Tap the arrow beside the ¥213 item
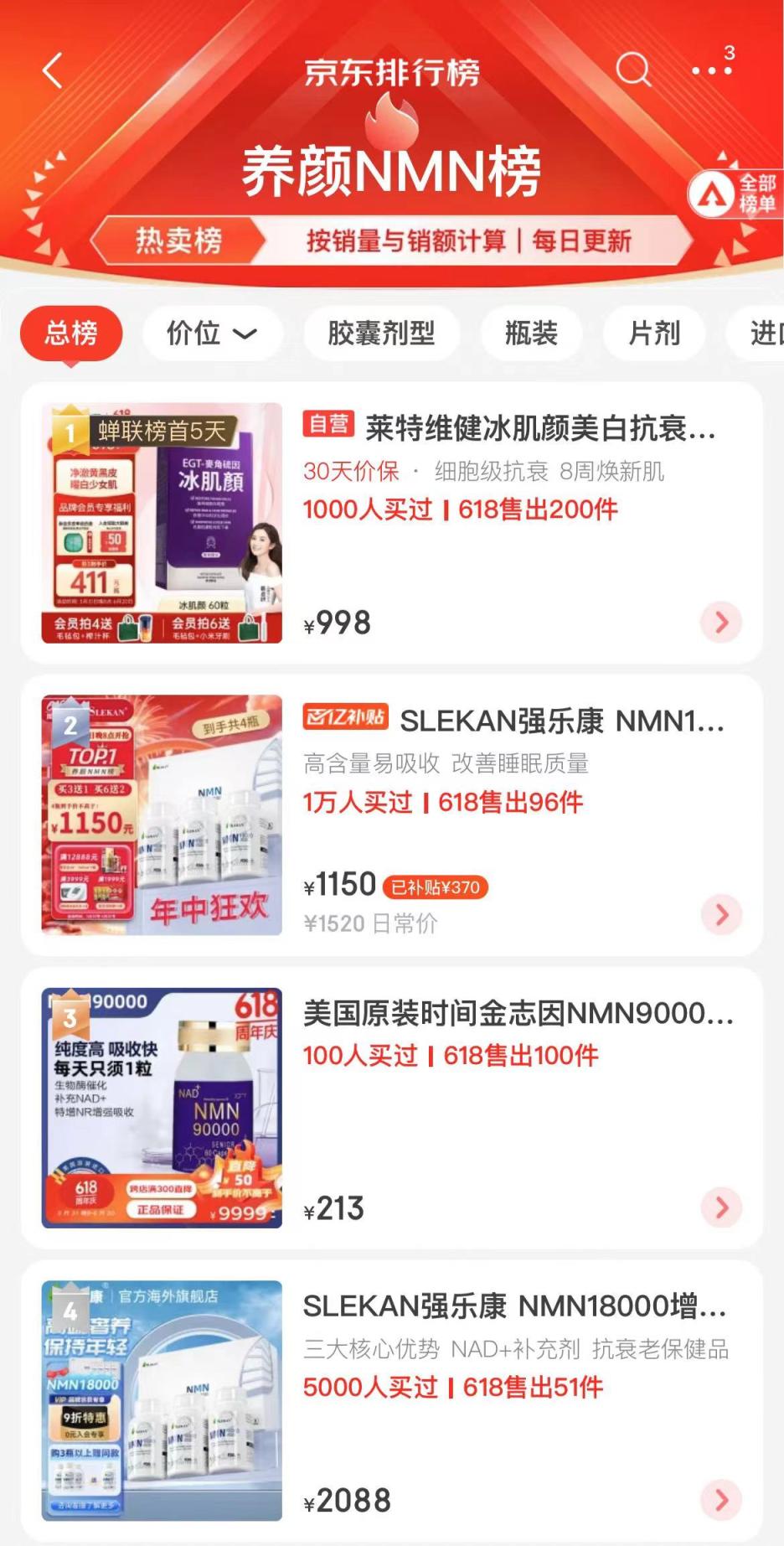Image resolution: width=784 pixels, height=1546 pixels. (721, 1207)
